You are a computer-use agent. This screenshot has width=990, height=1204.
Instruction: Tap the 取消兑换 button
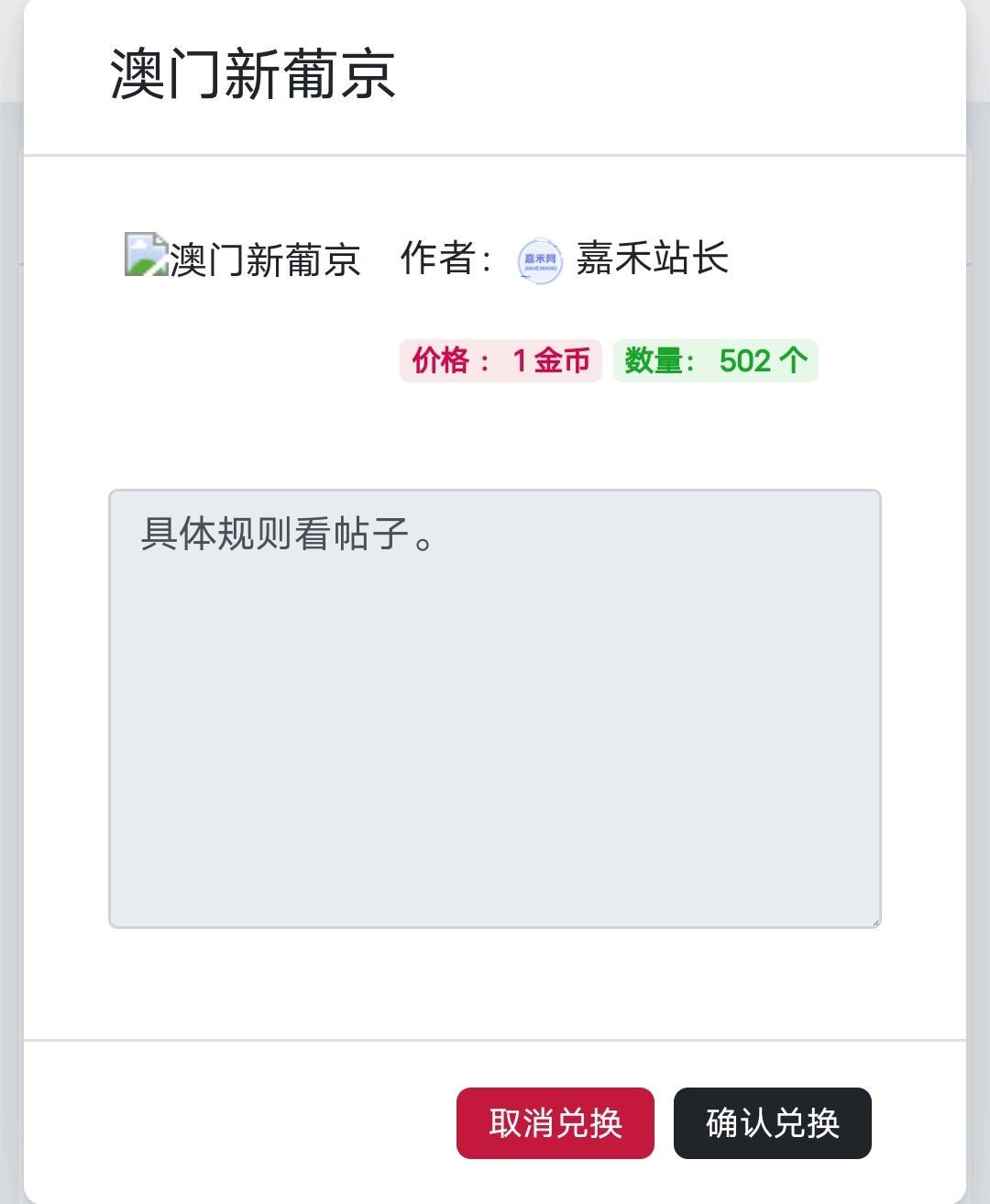(555, 1122)
